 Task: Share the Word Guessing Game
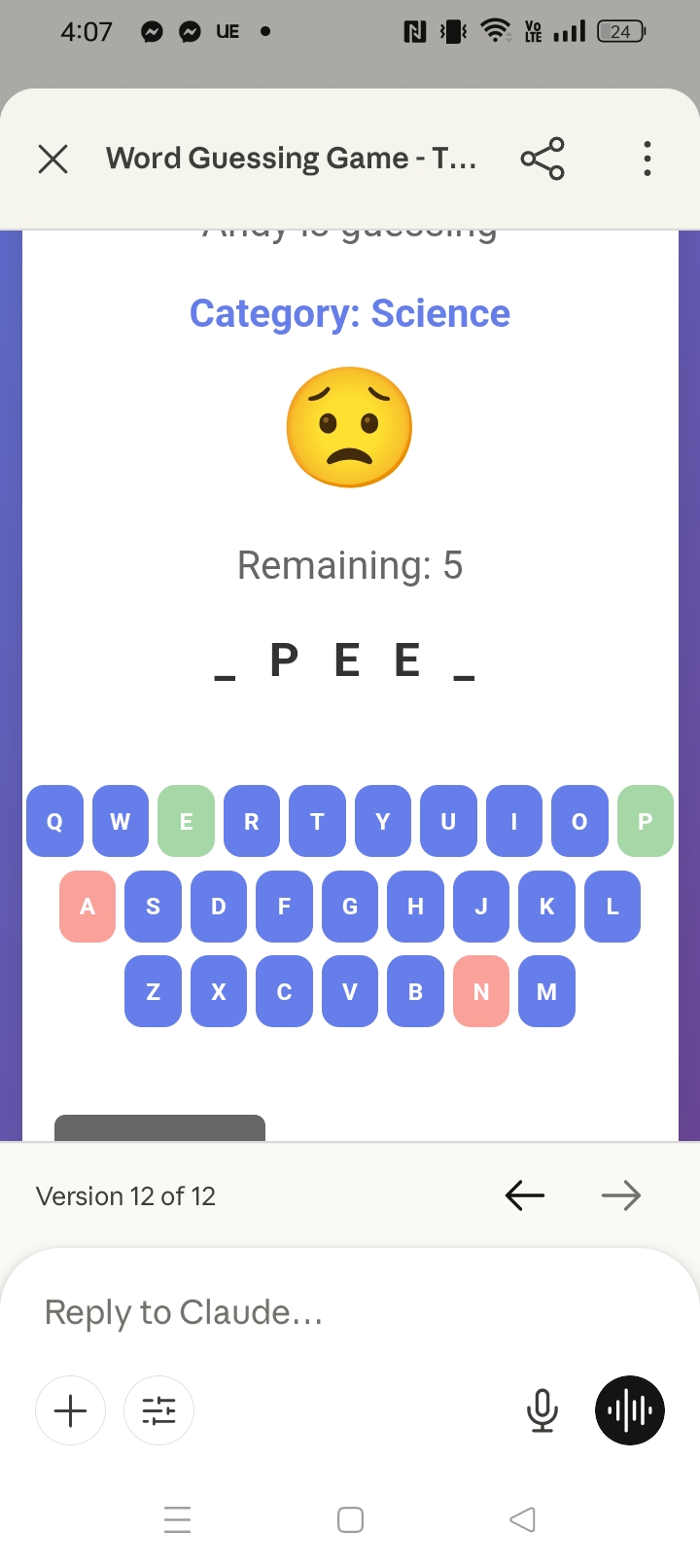(542, 159)
